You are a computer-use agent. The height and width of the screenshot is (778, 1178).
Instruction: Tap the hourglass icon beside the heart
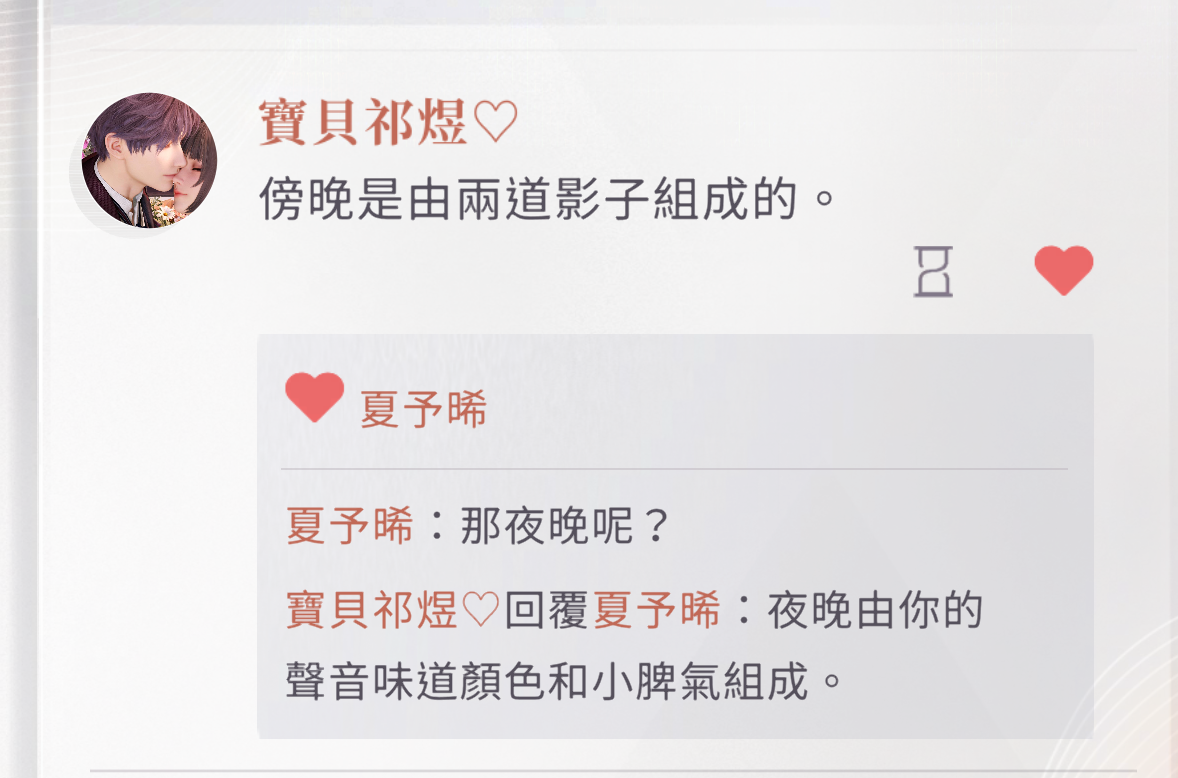(932, 271)
